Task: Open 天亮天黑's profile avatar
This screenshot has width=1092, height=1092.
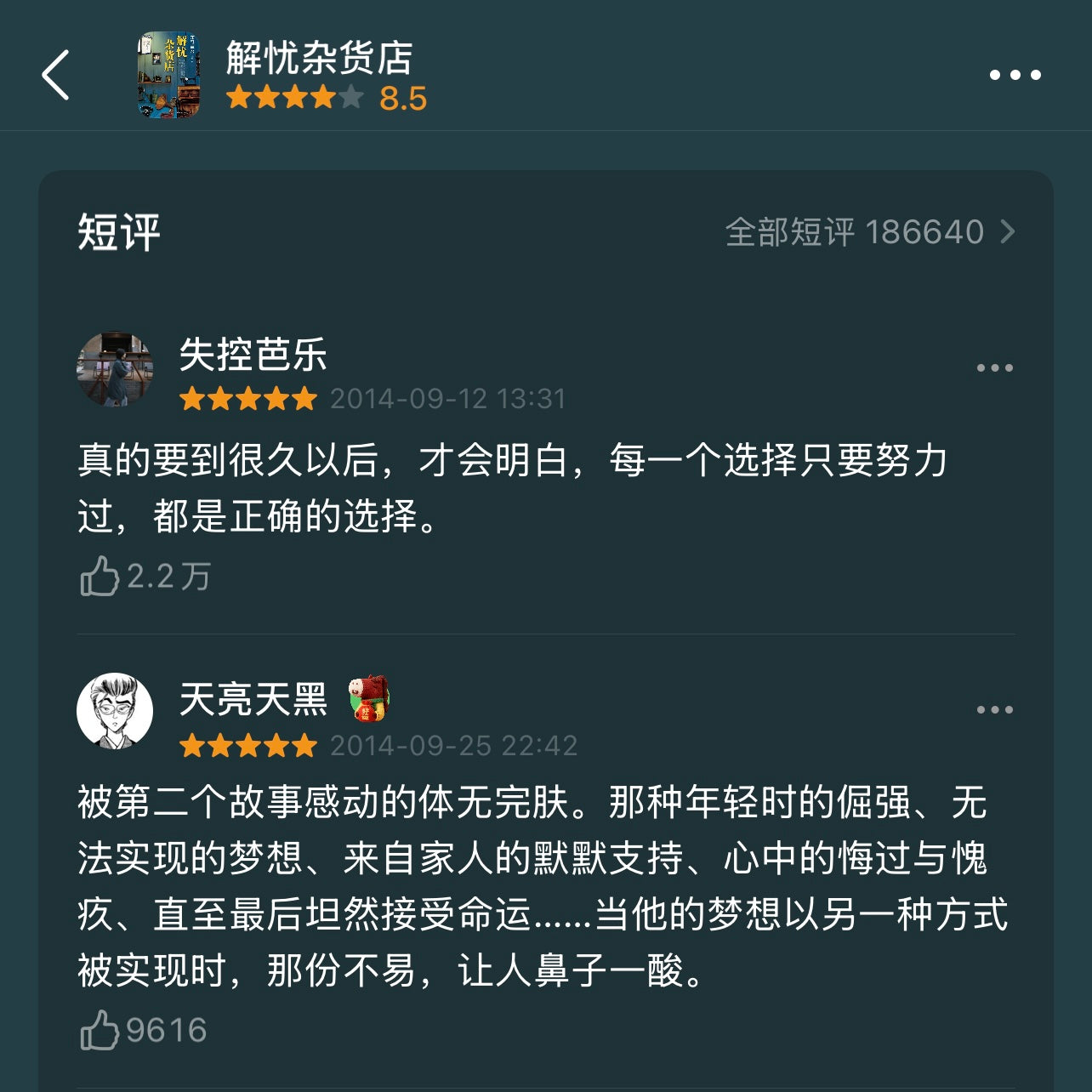Action: pyautogui.click(x=115, y=711)
